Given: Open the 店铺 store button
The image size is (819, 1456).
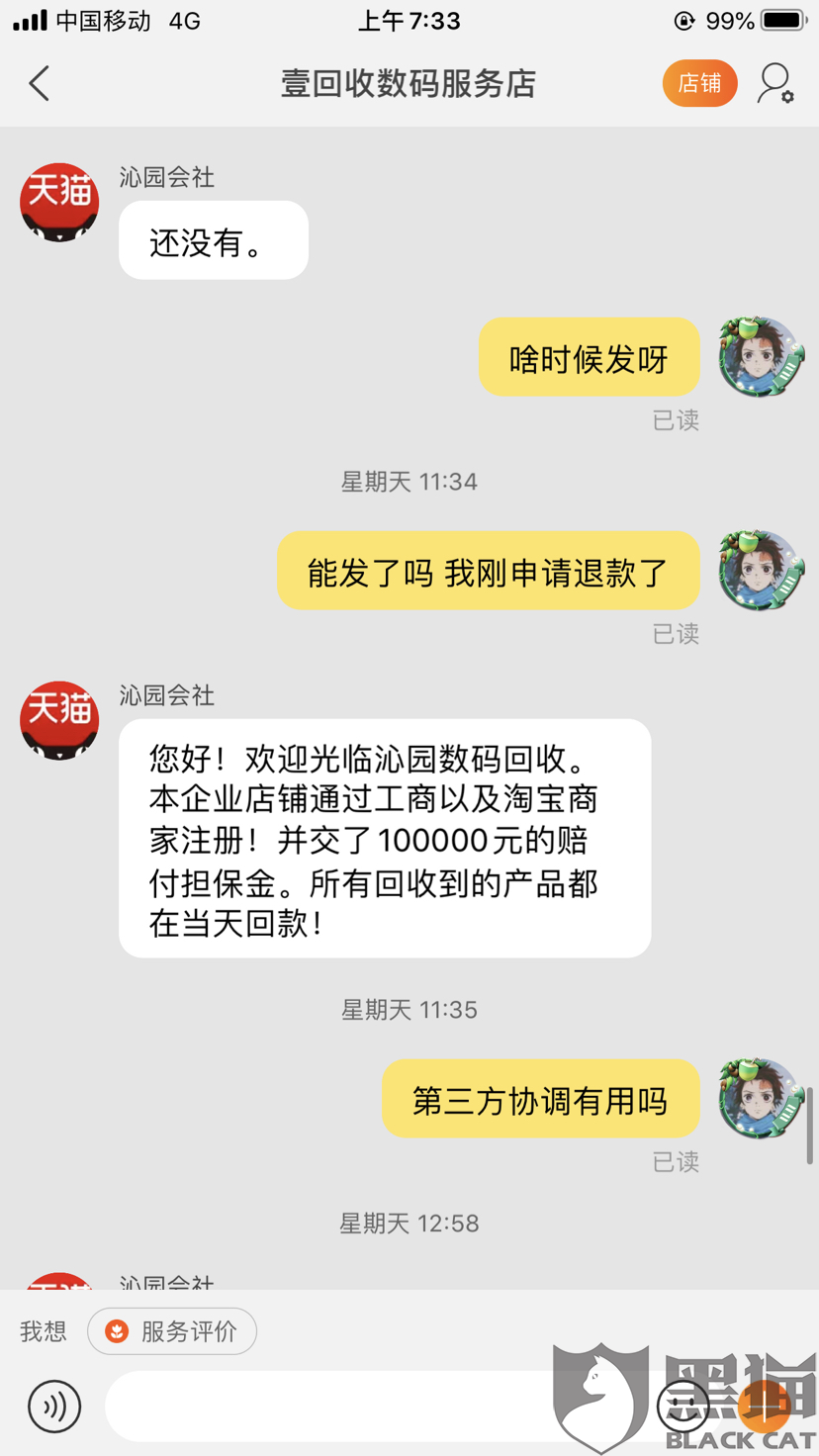Looking at the screenshot, I should [699, 84].
